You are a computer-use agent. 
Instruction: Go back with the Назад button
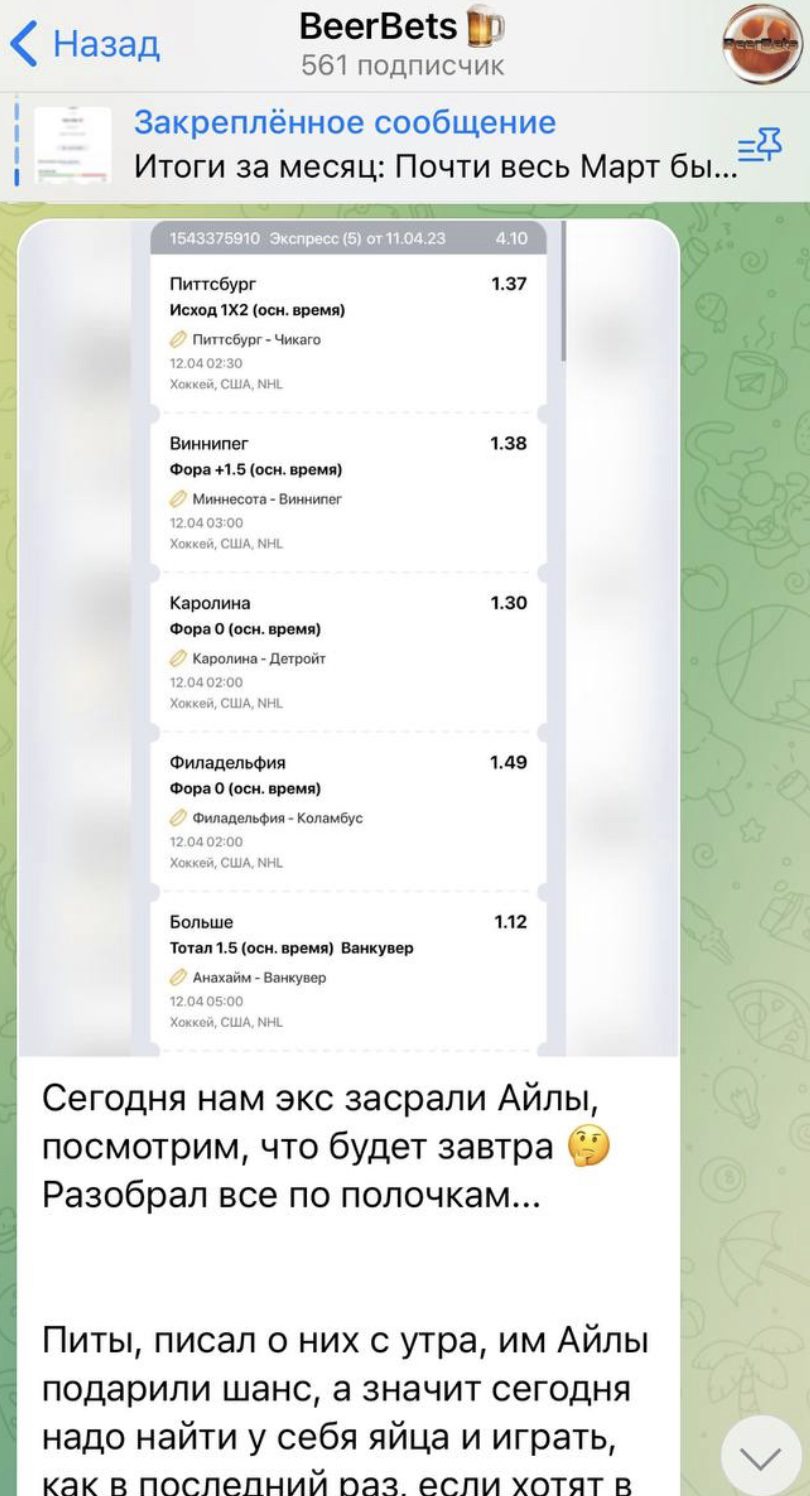point(84,45)
